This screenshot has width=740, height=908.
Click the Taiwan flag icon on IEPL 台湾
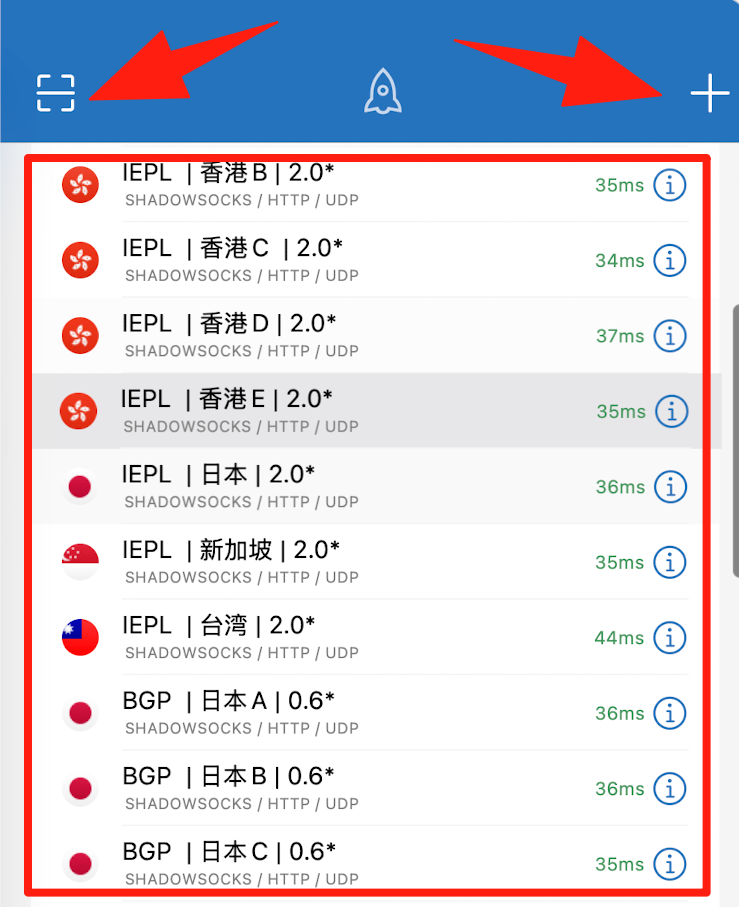(79, 638)
